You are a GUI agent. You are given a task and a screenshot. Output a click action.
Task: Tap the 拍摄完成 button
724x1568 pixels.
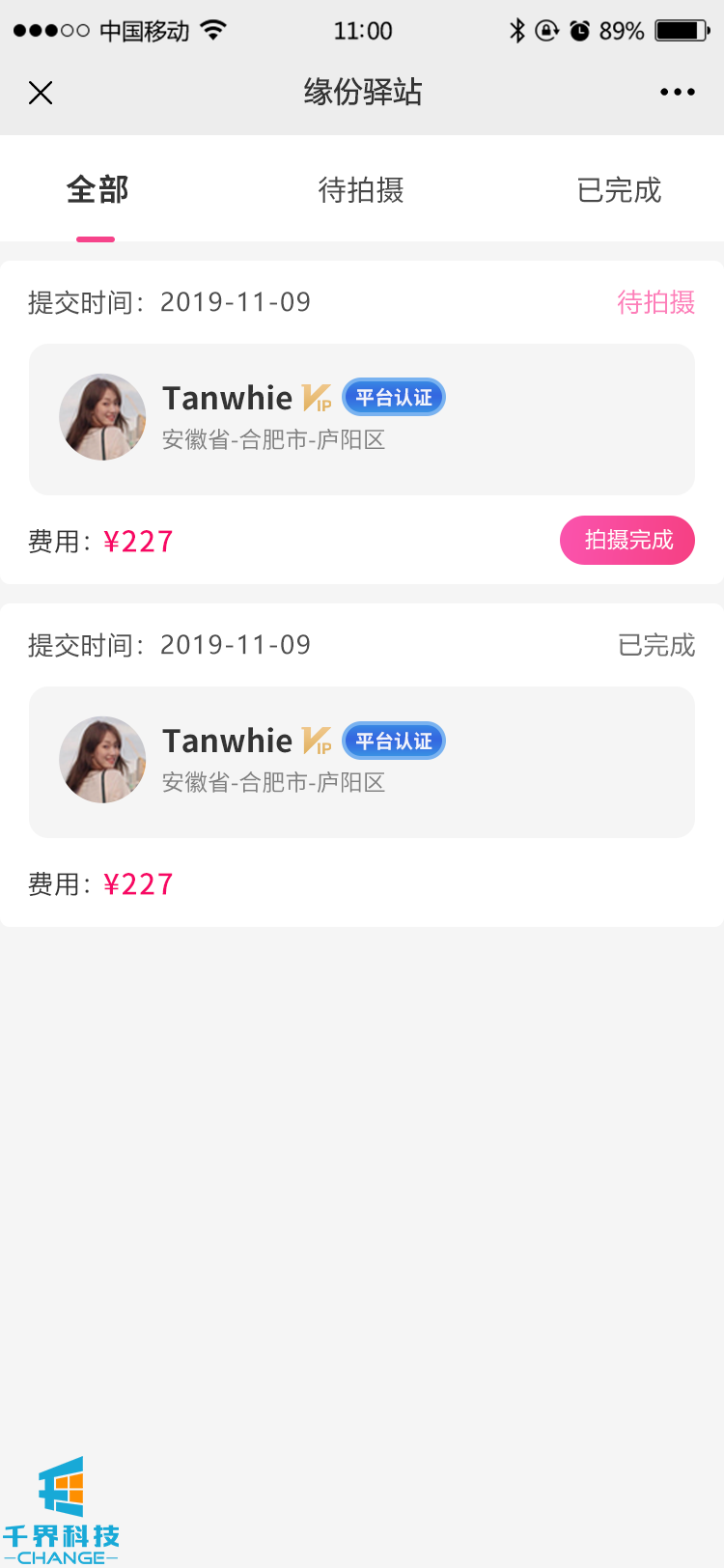(x=627, y=540)
